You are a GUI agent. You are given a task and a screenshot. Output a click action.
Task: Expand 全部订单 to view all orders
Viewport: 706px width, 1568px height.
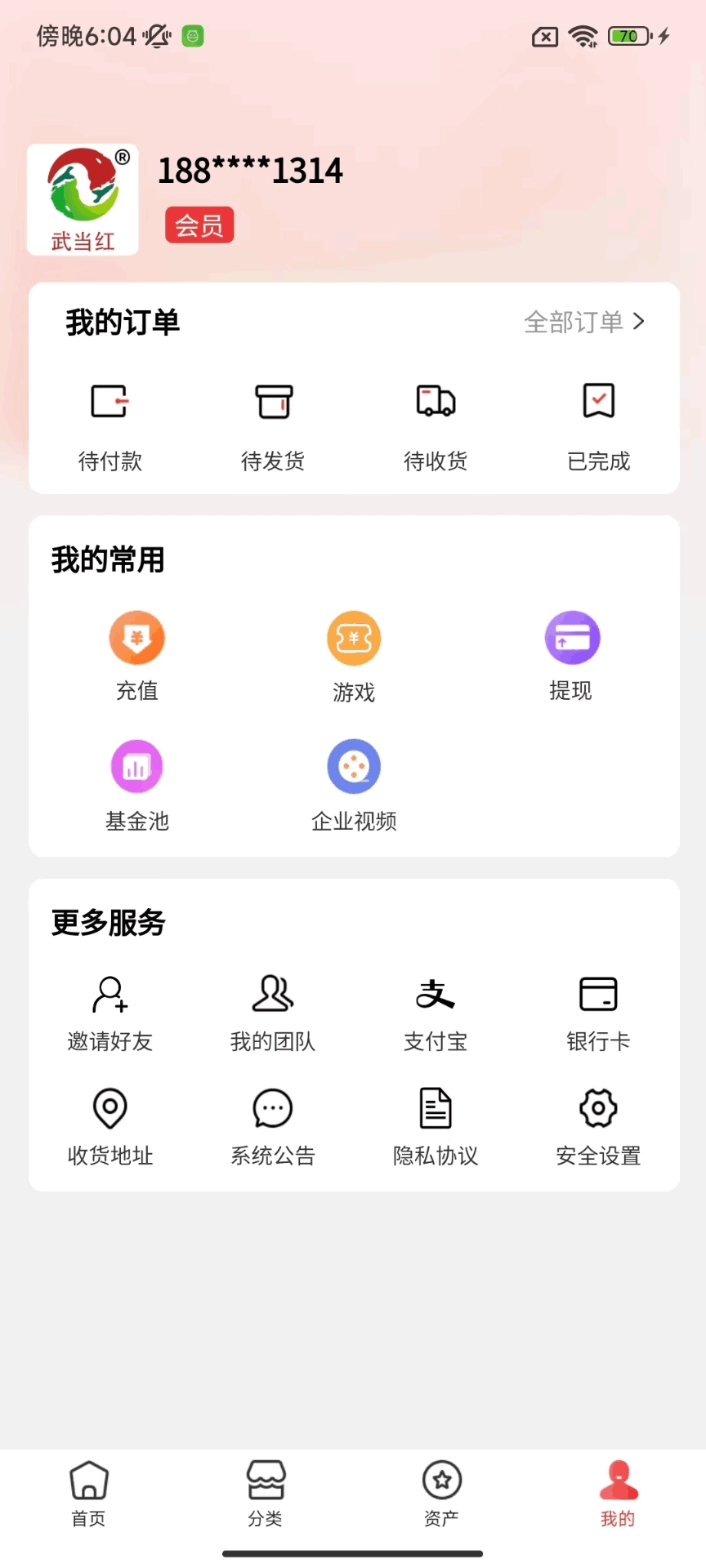[583, 323]
